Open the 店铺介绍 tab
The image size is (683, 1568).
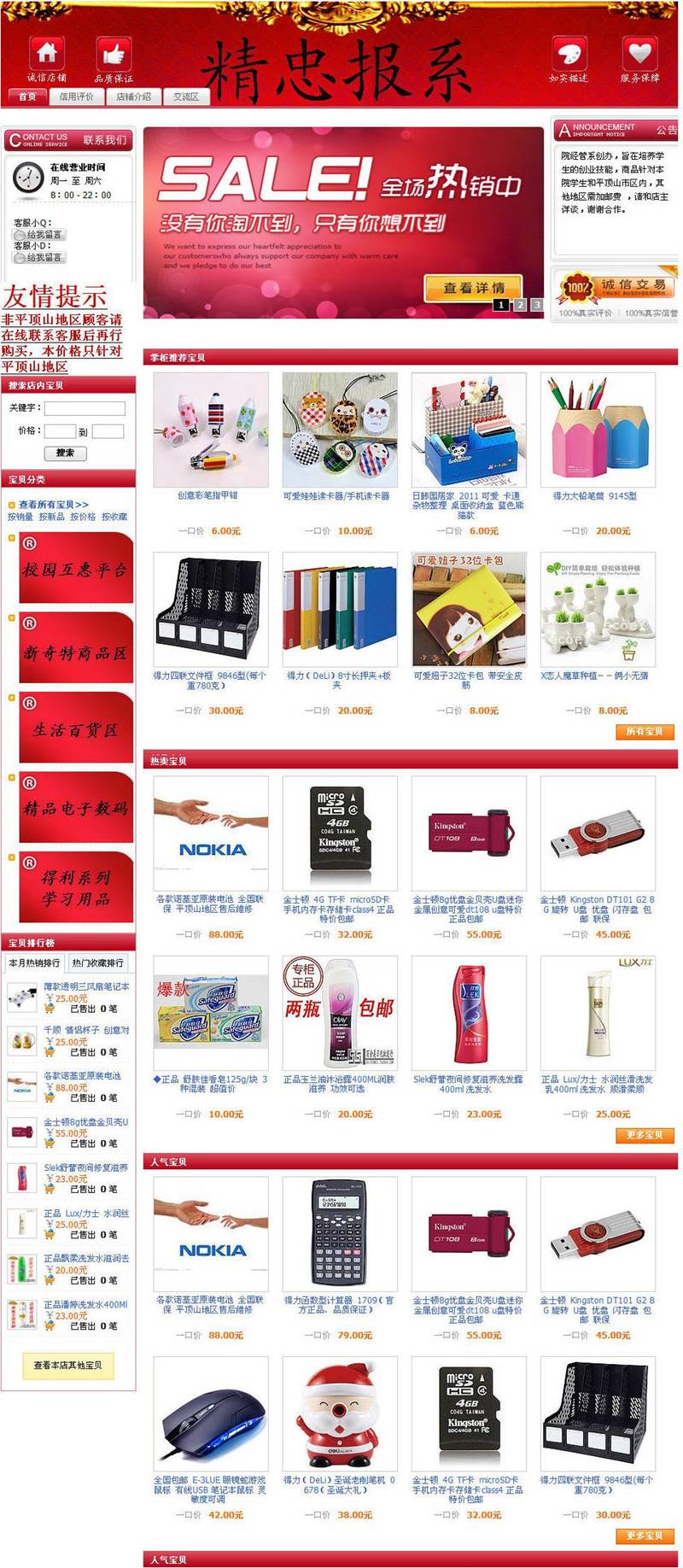133,97
